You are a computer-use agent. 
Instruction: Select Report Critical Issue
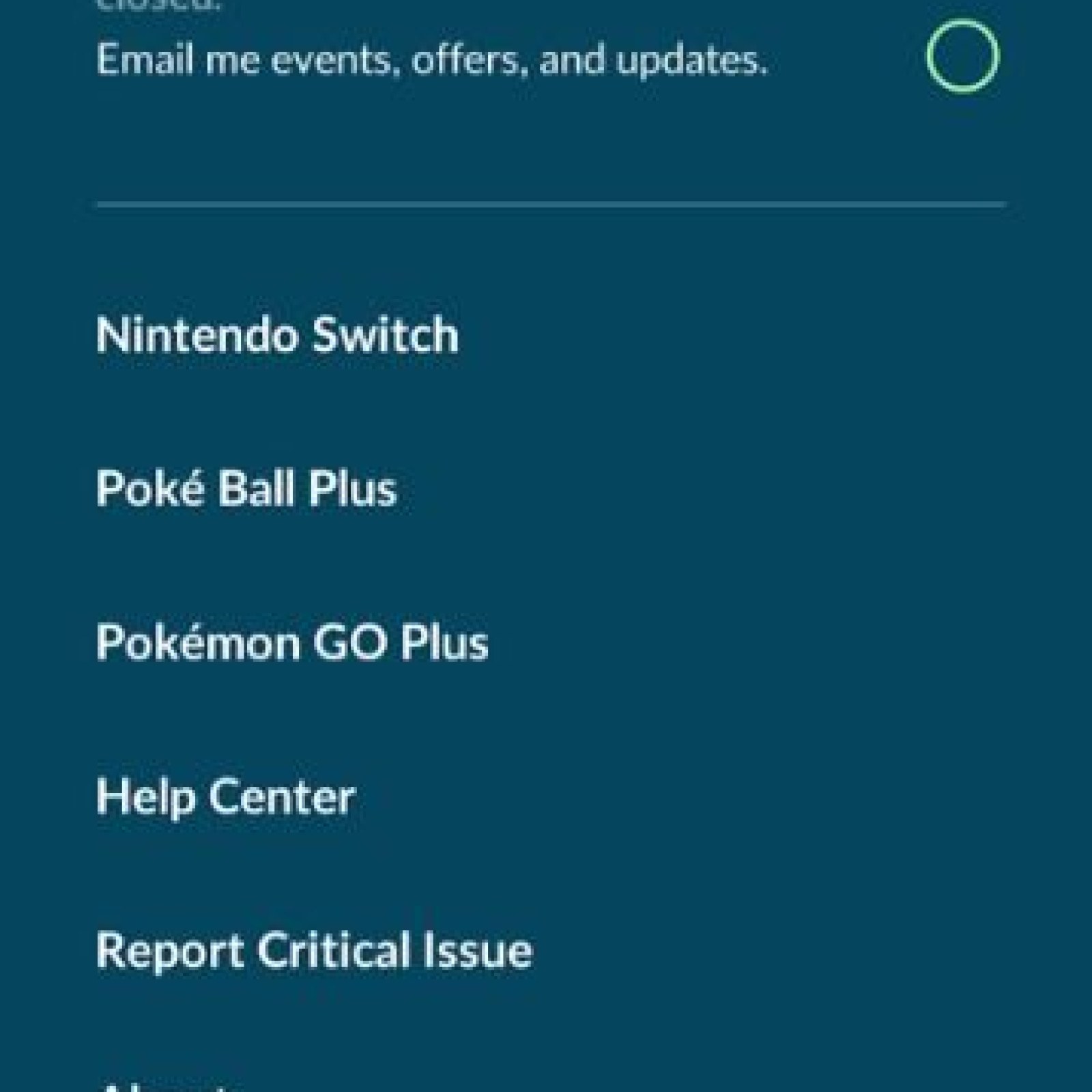(x=314, y=950)
